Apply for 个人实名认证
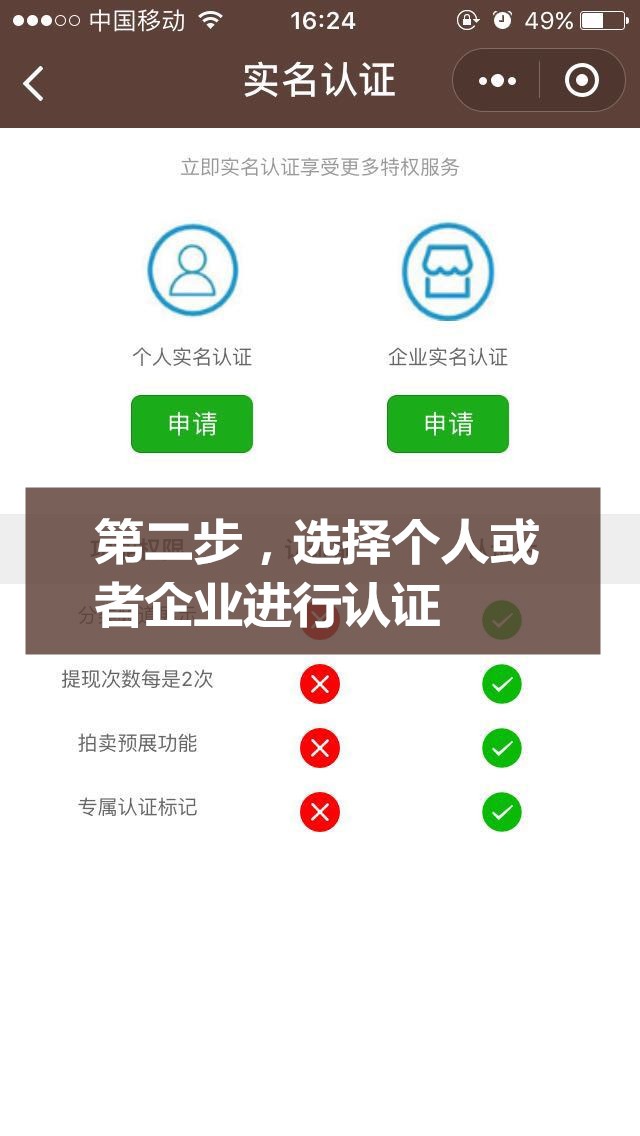Image resolution: width=640 pixels, height=1136 pixels. click(192, 424)
